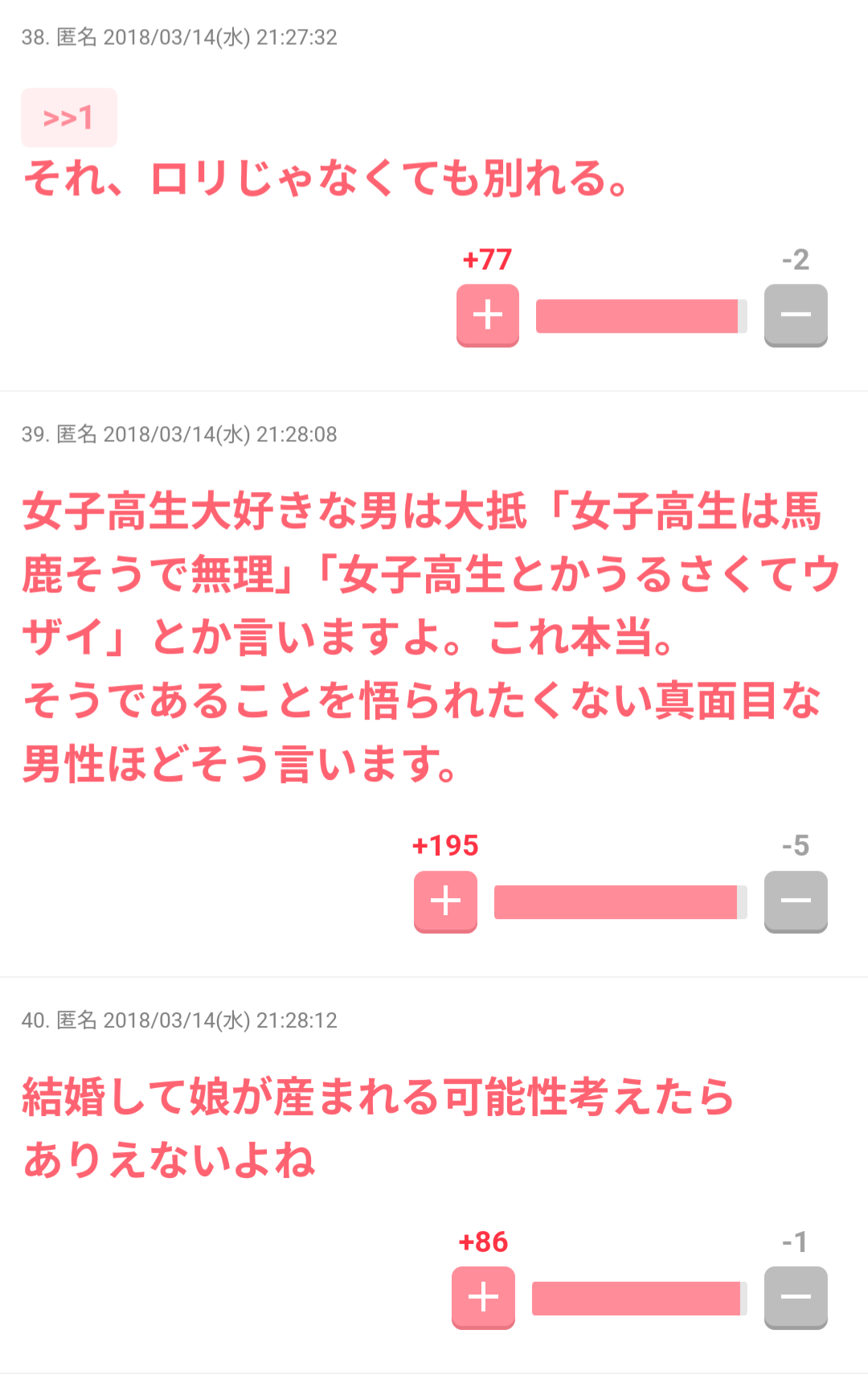The width and height of the screenshot is (868, 1391).
Task: Upvote comment 38 with the plus button
Action: [x=488, y=315]
